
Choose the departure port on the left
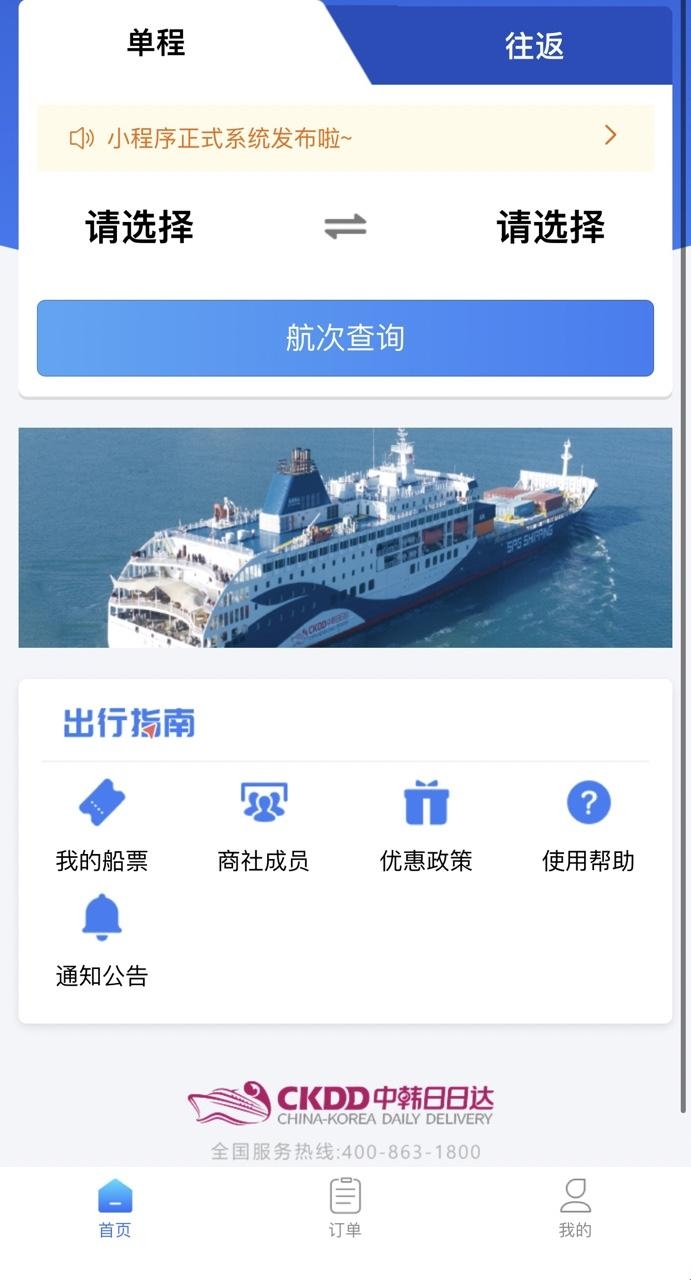click(139, 227)
